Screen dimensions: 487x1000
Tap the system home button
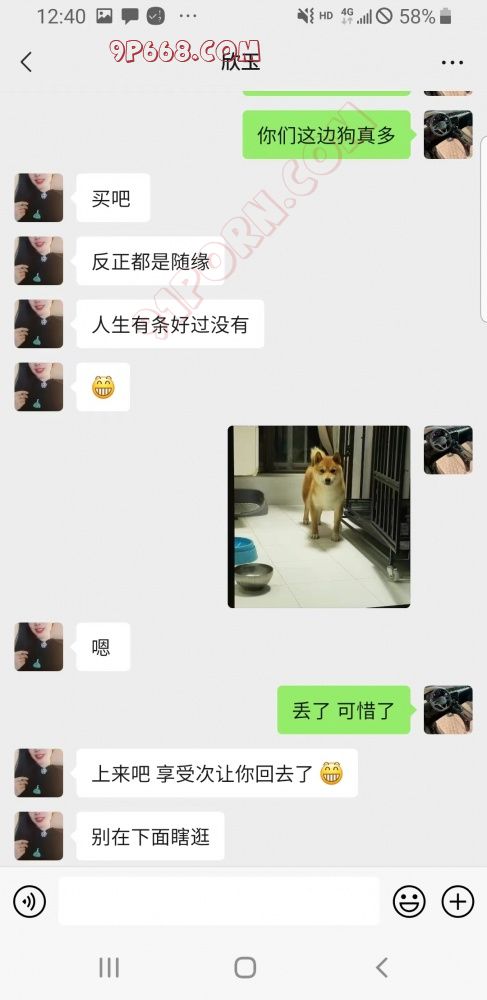click(x=245, y=967)
